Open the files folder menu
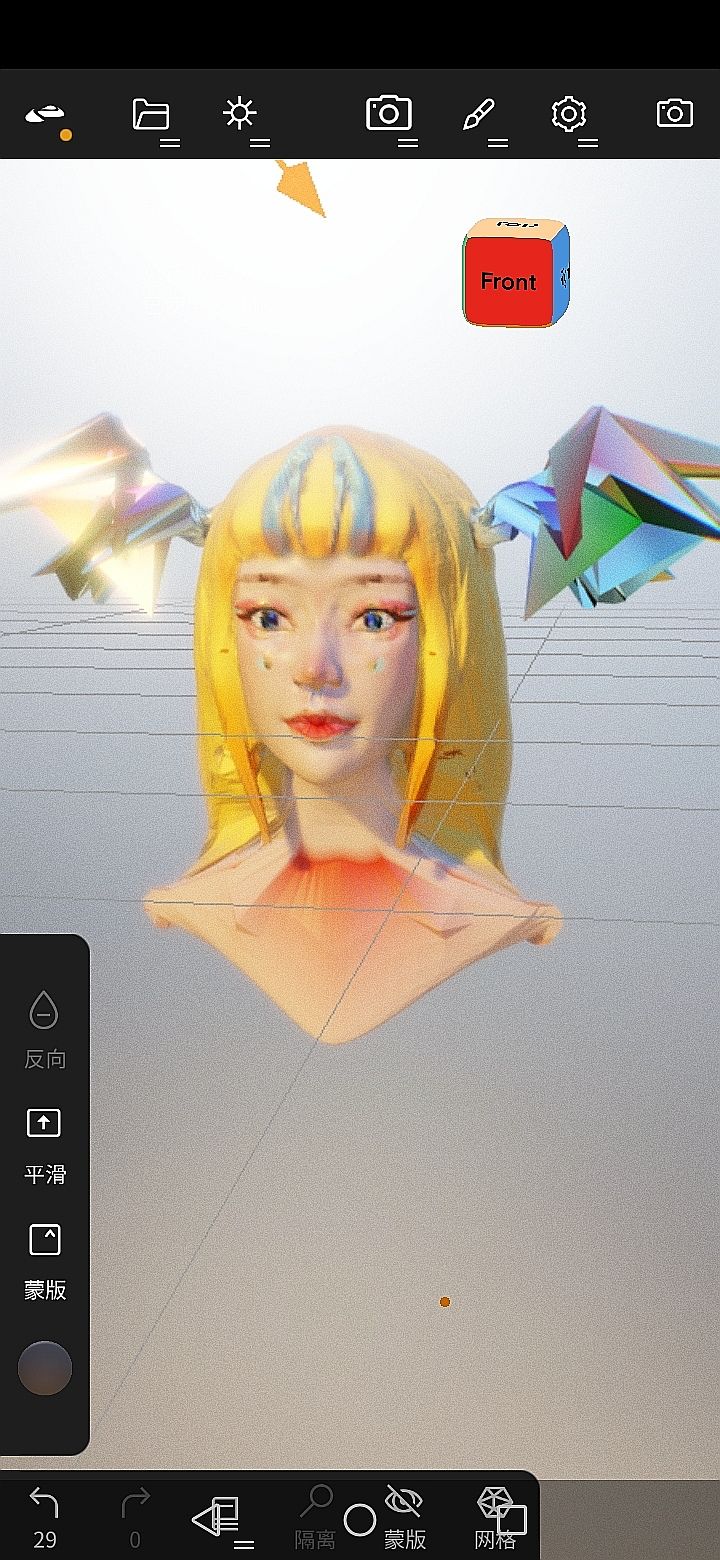720x1560 pixels. coord(151,115)
